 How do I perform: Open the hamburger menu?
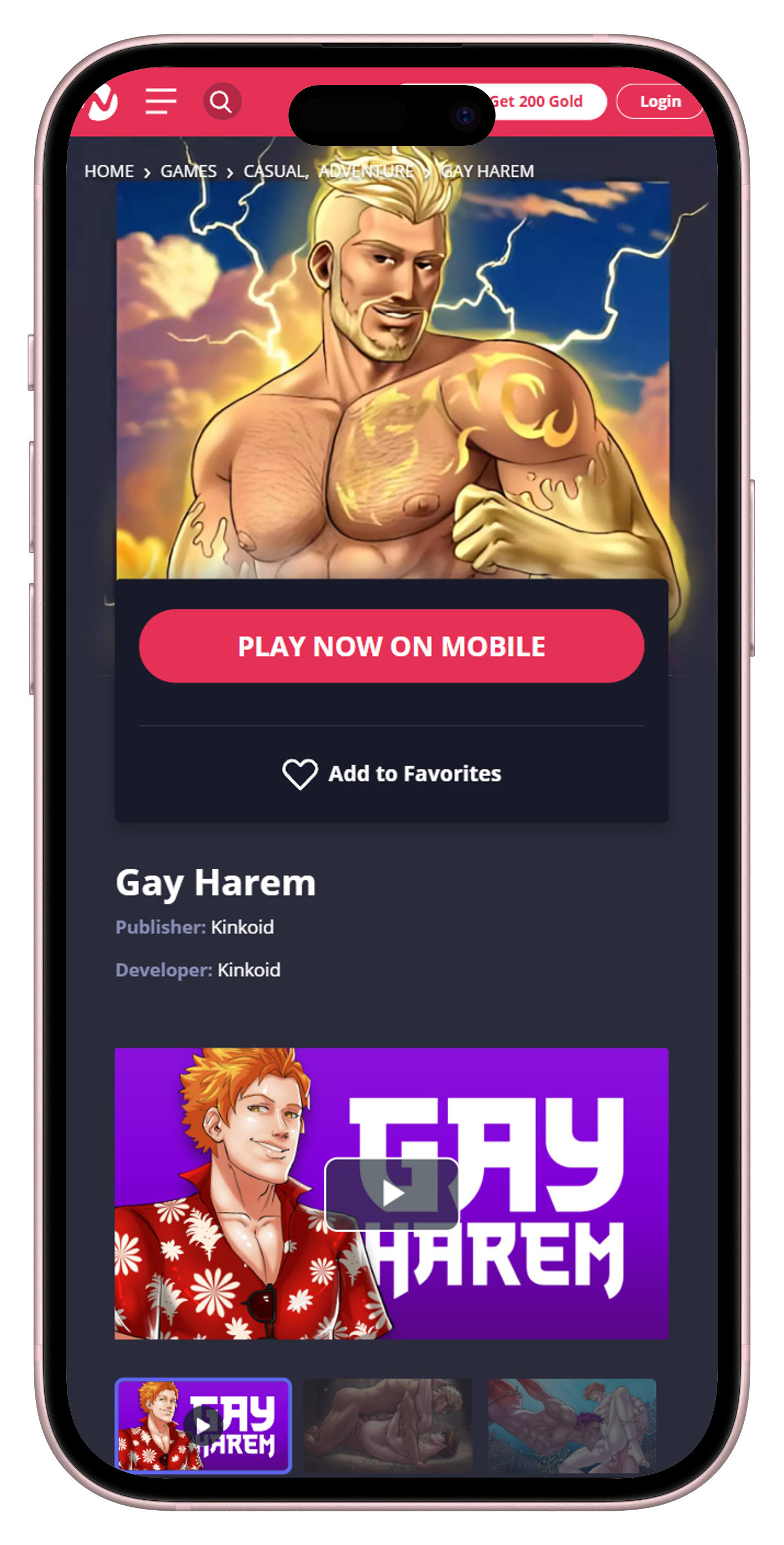(161, 101)
